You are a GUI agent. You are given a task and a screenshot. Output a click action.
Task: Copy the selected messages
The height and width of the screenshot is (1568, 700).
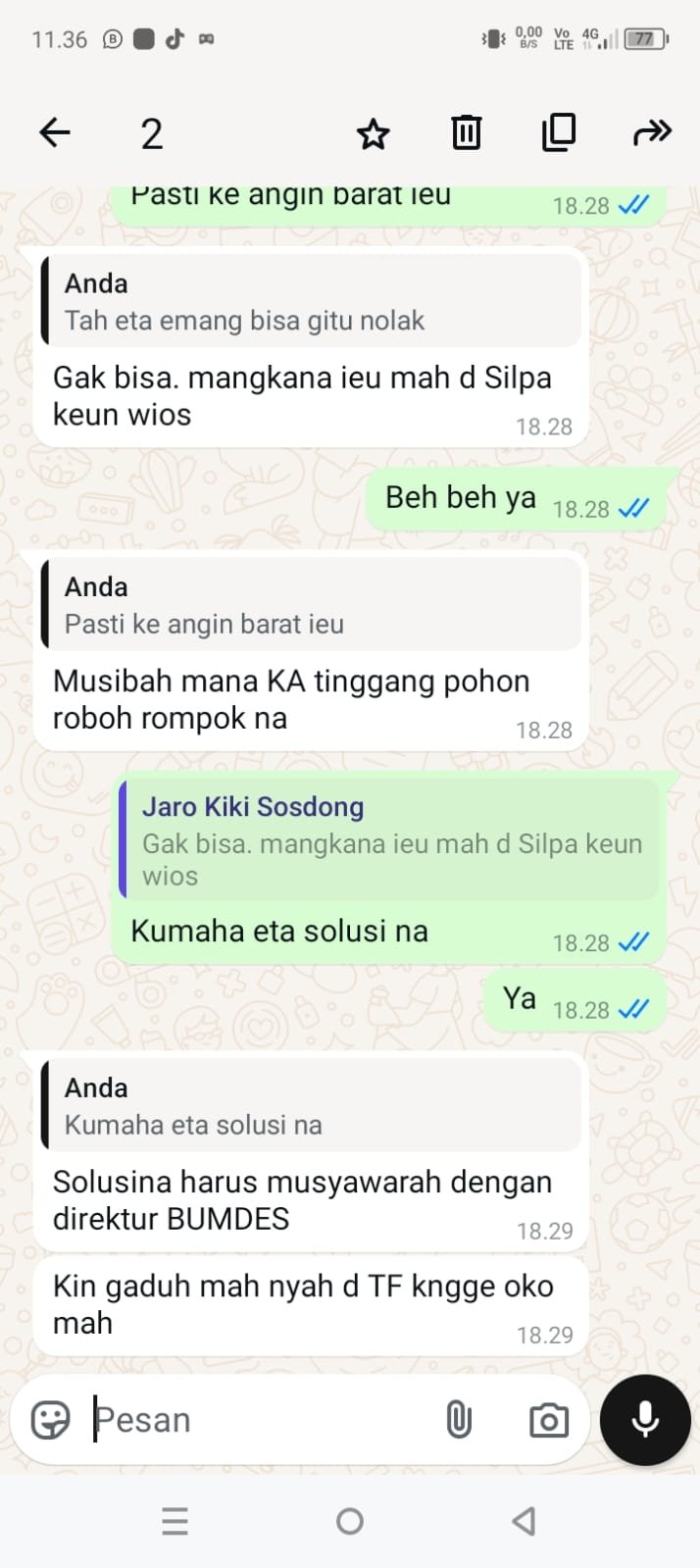coord(559,132)
